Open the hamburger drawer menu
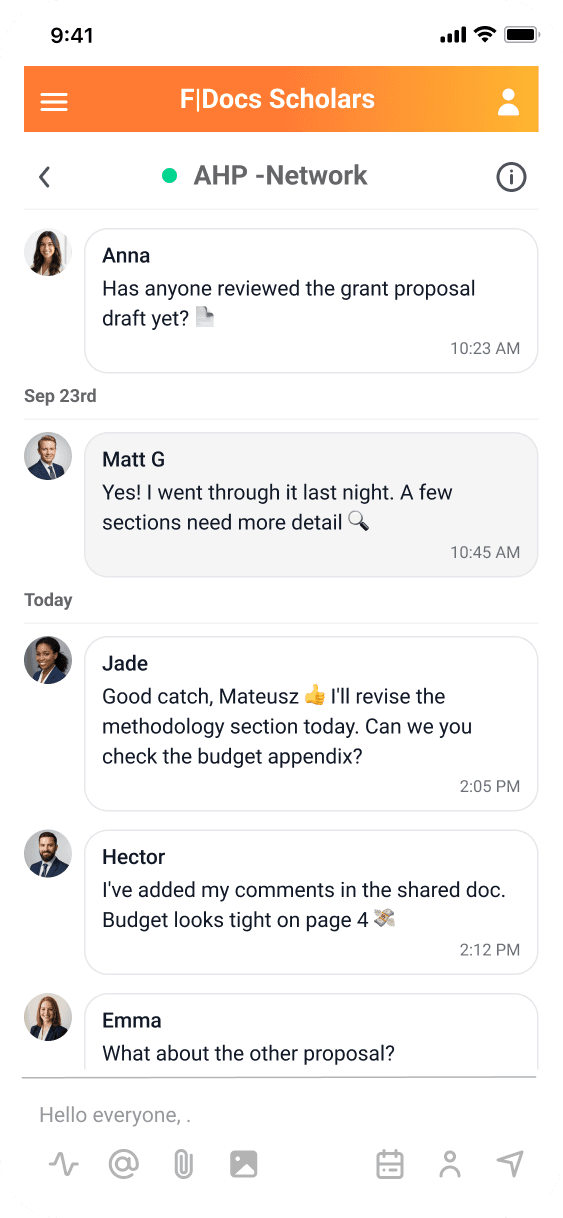The image size is (563, 1218). tap(54, 102)
